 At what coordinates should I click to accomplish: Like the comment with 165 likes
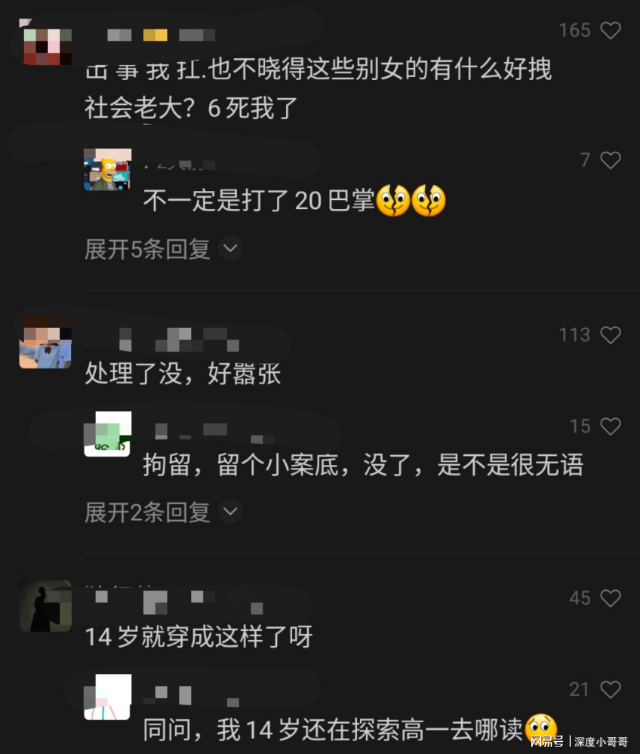610,31
